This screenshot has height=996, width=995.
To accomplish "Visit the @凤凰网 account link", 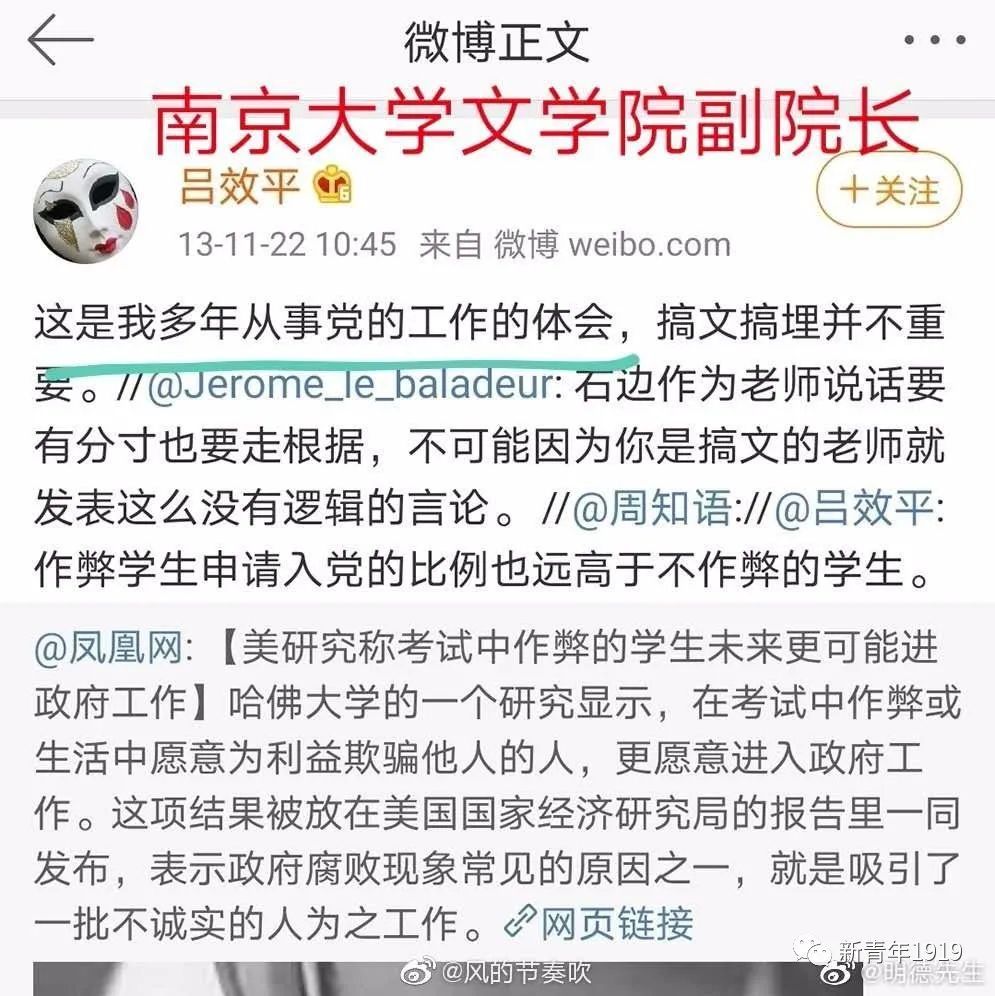I will pyautogui.click(x=108, y=649).
